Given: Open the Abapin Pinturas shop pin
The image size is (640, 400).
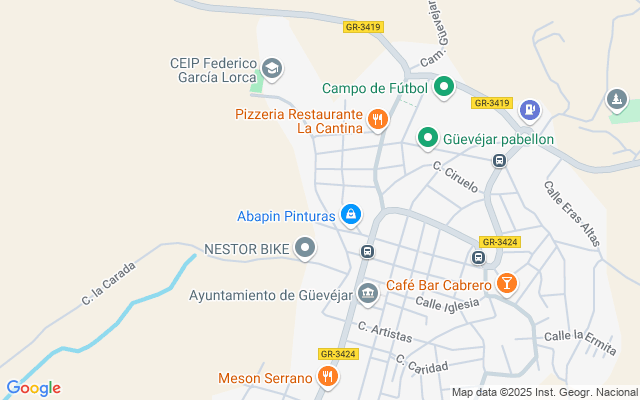Looking at the screenshot, I should coord(351,214).
